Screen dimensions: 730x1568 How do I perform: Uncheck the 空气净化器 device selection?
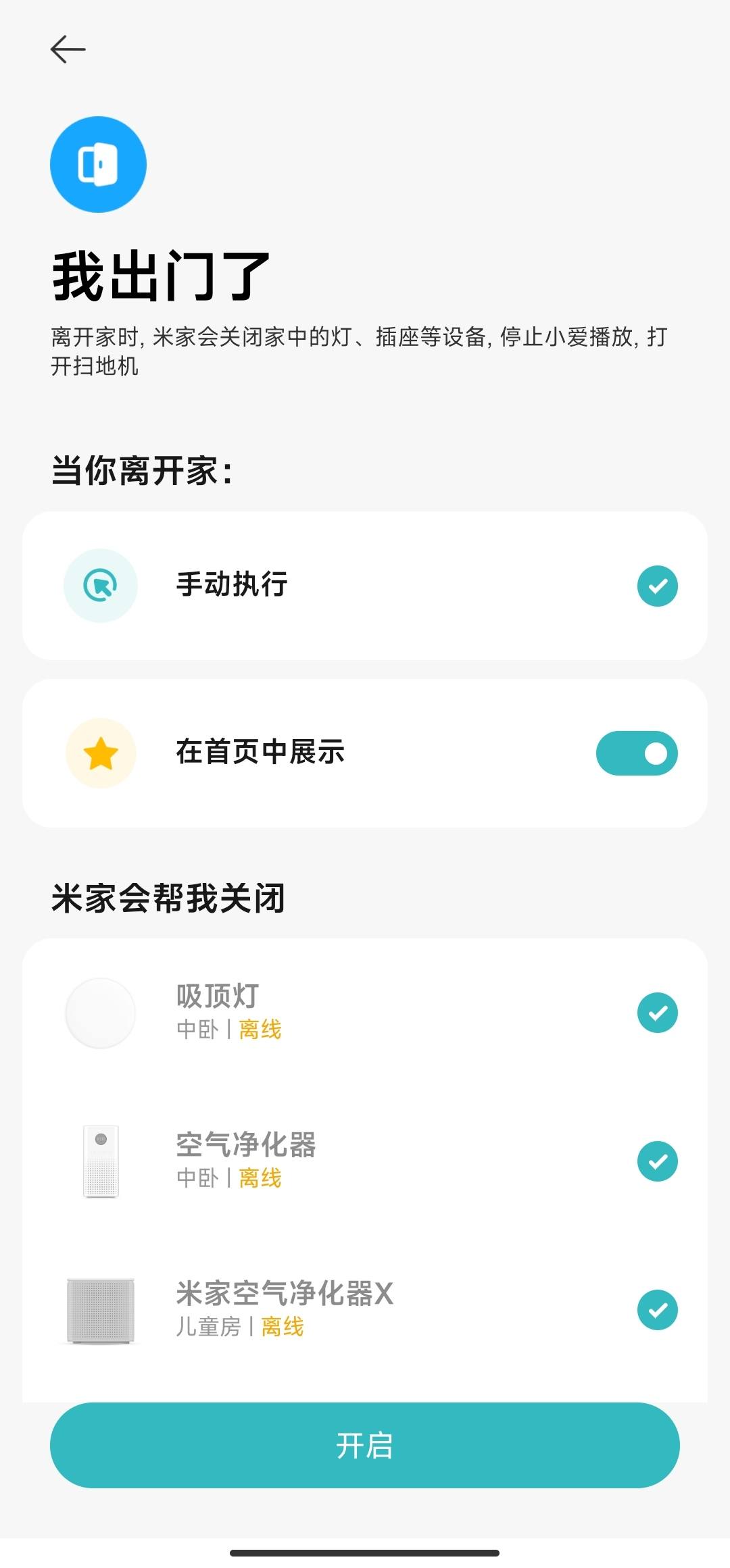point(656,1161)
